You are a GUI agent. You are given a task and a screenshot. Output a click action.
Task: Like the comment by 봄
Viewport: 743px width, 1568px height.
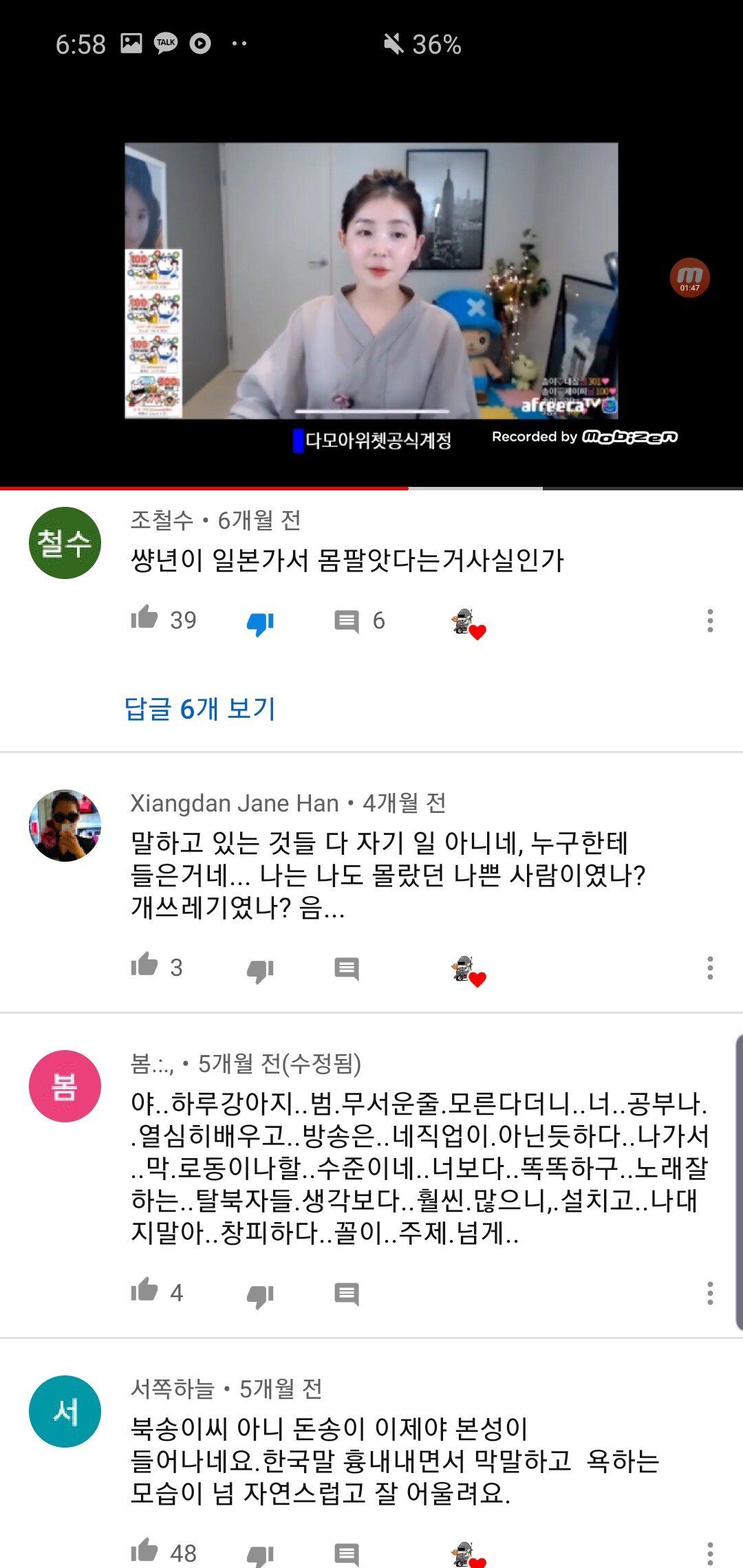[x=144, y=1291]
